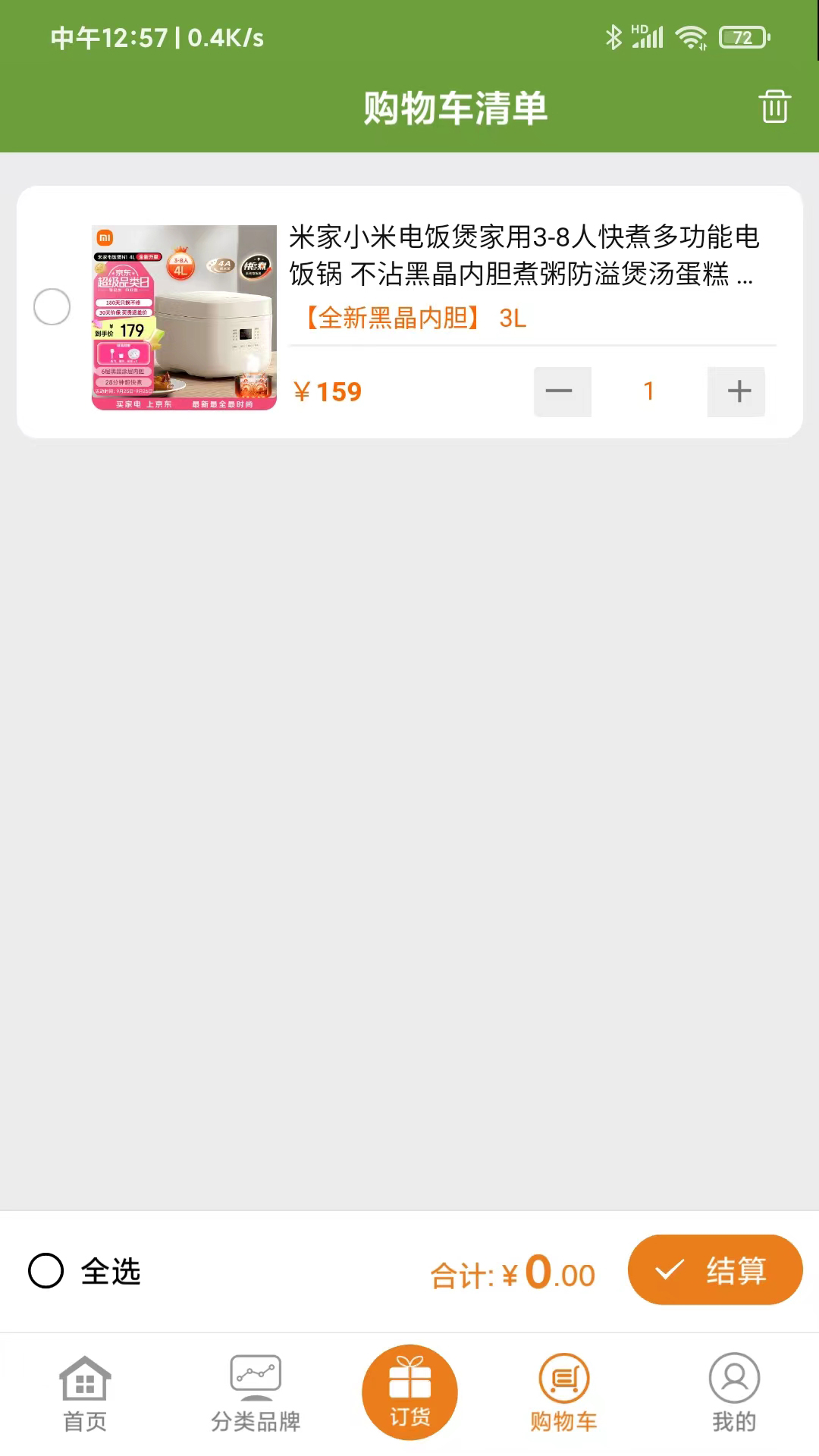The height and width of the screenshot is (1456, 819).
Task: Open the 我的 profile tab
Action: point(733,1393)
